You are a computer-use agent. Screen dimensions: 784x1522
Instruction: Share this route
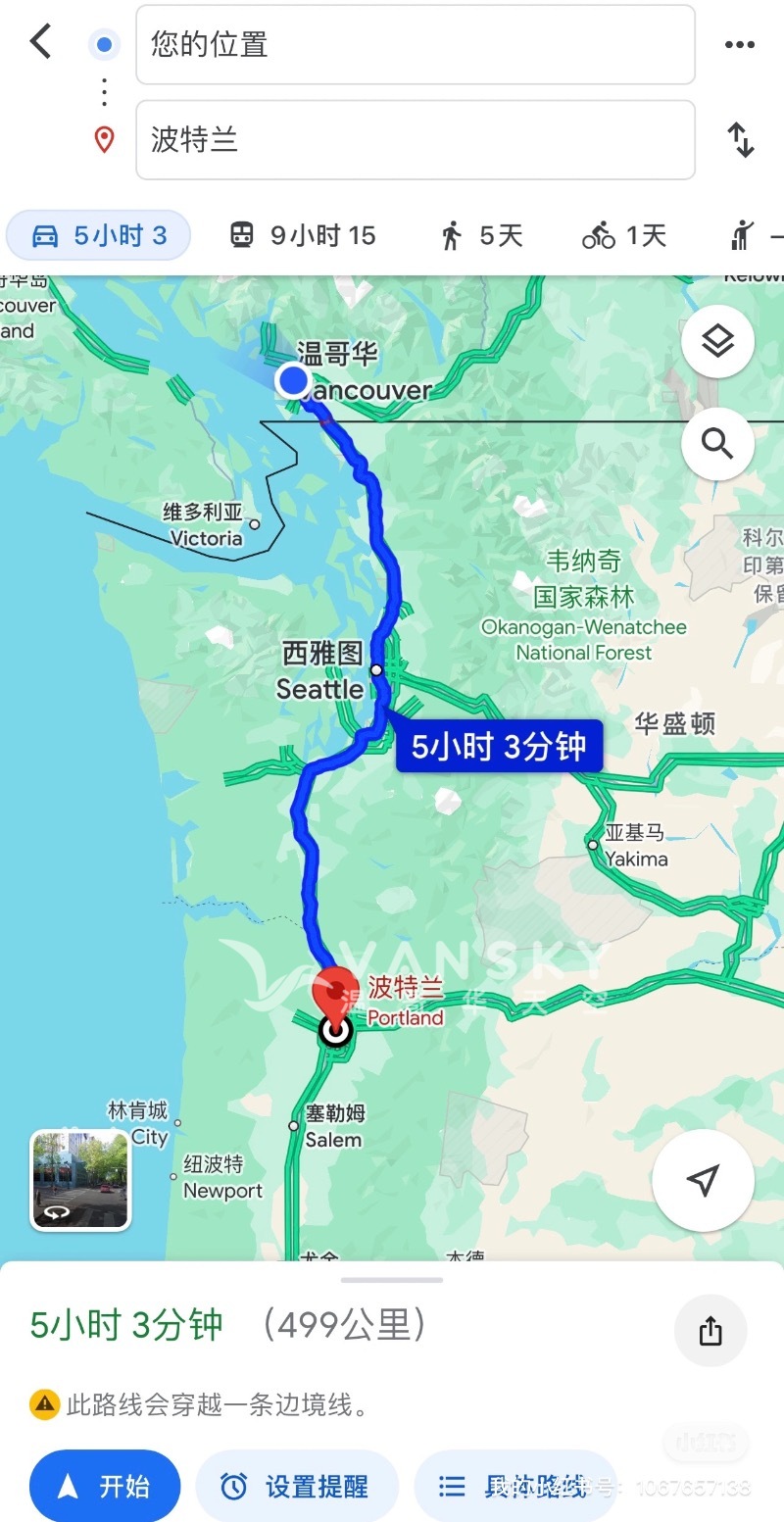point(710,1331)
